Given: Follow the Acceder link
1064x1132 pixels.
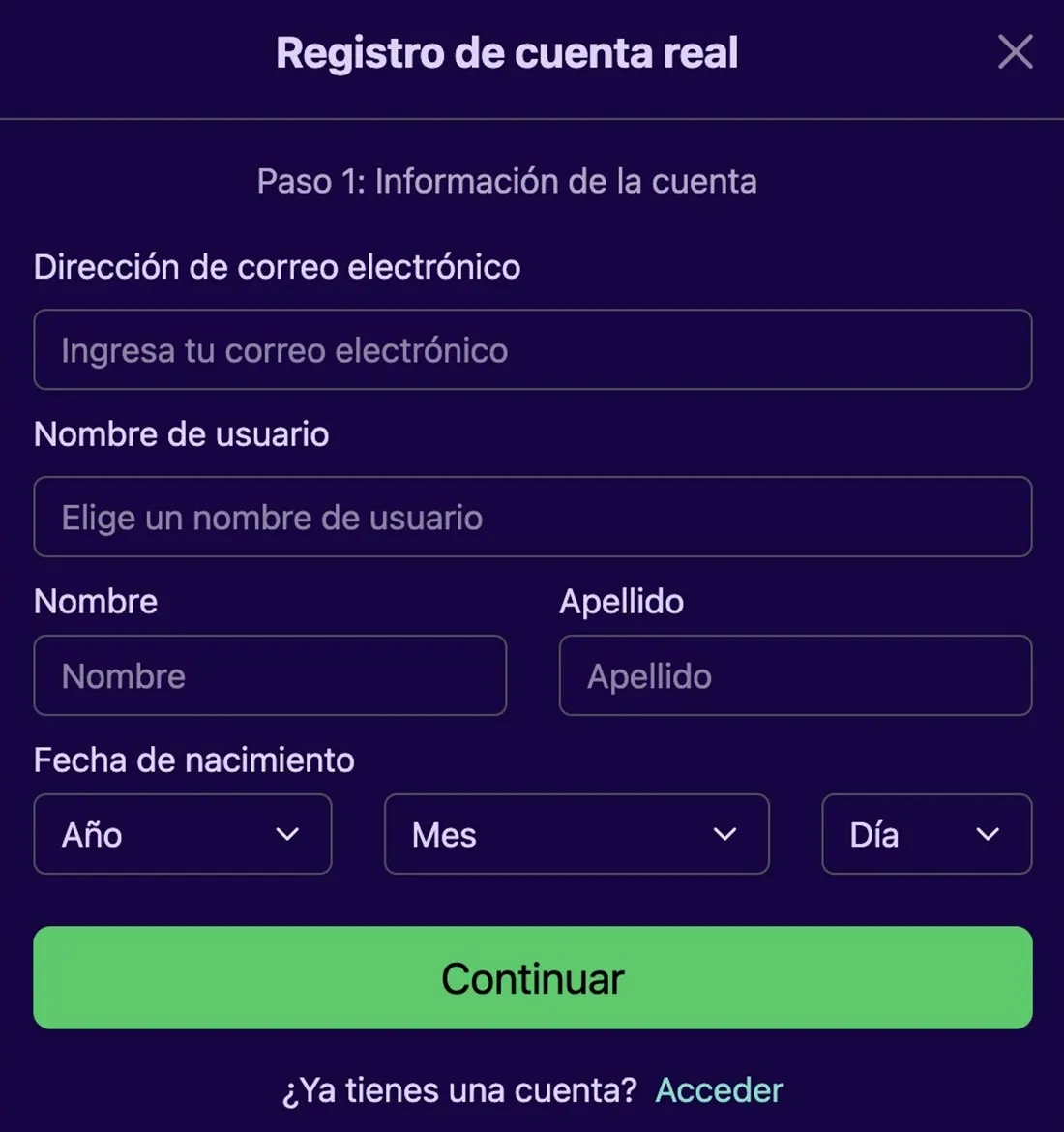Looking at the screenshot, I should pos(719,1090).
